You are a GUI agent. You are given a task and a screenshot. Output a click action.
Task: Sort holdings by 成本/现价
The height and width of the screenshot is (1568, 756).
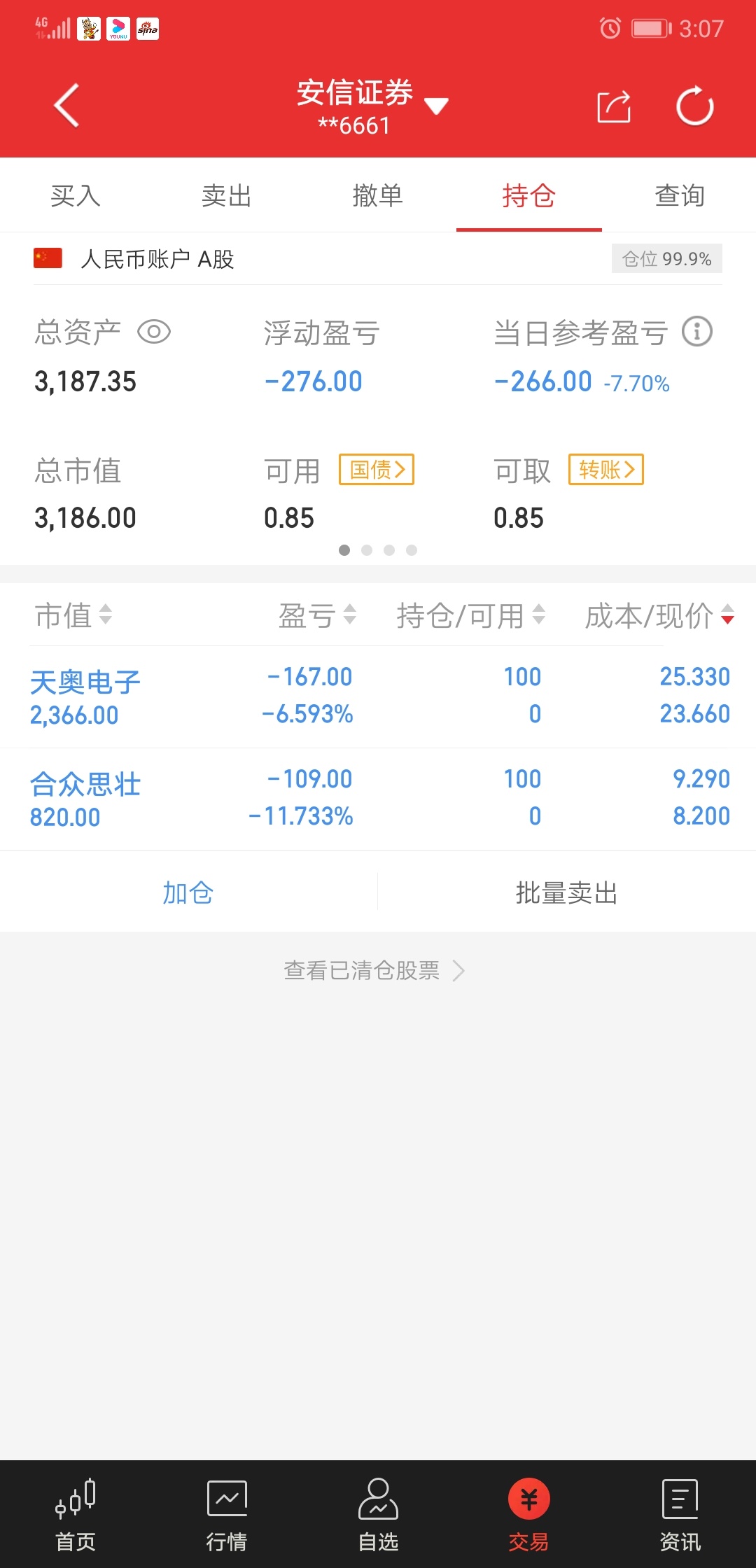click(659, 615)
